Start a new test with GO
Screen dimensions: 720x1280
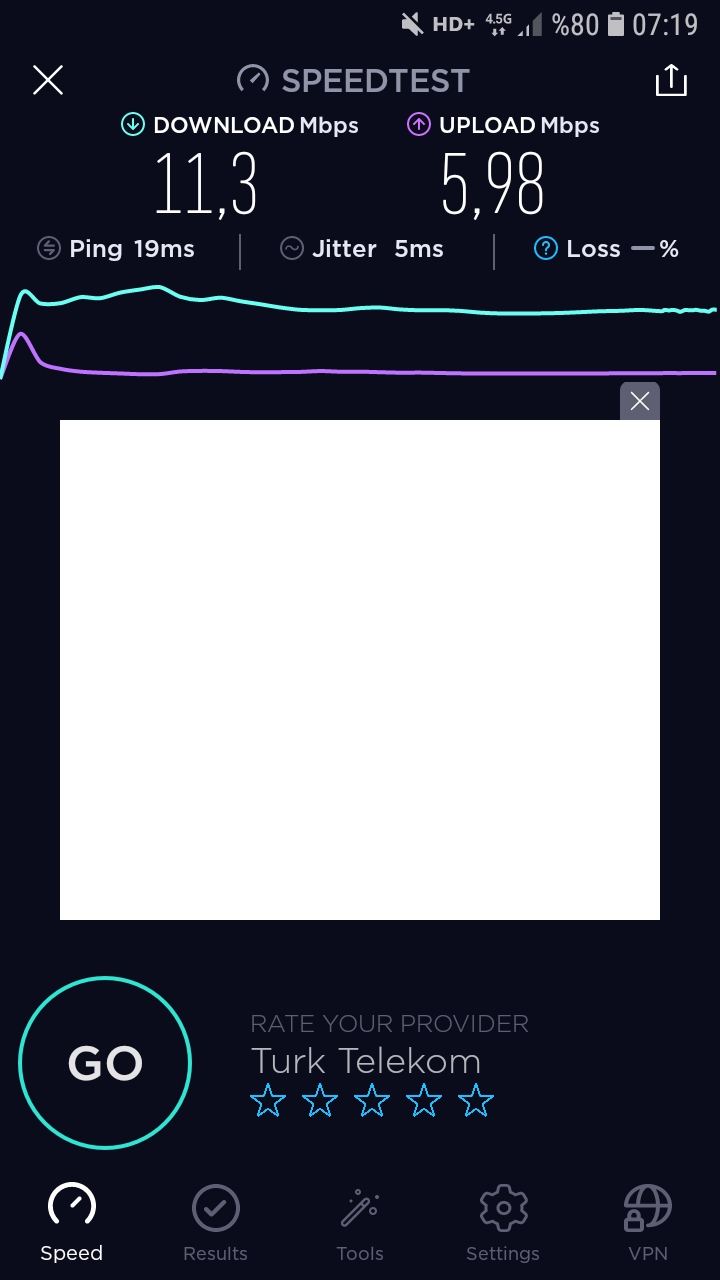[105, 1063]
